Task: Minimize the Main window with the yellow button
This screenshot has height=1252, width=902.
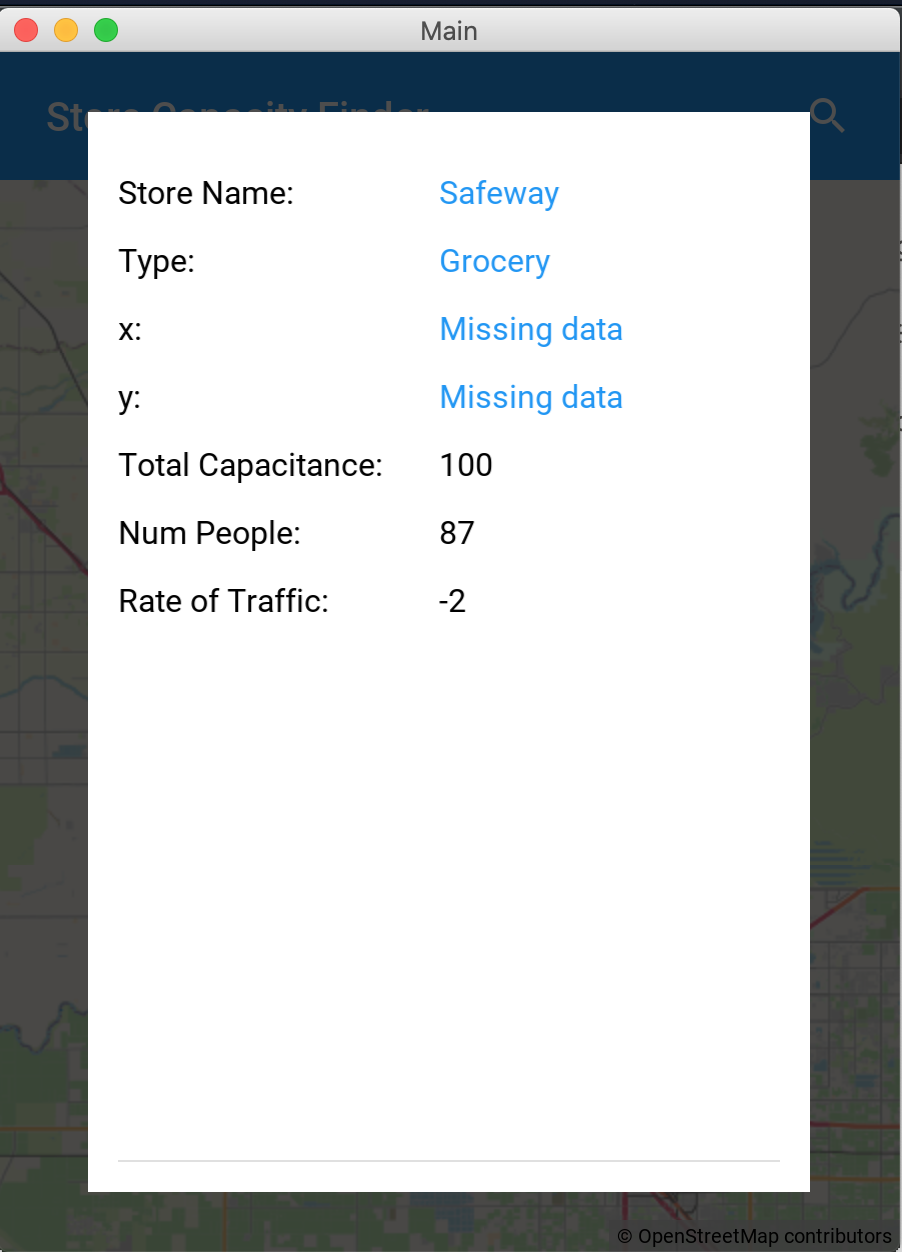Action: coord(66,31)
